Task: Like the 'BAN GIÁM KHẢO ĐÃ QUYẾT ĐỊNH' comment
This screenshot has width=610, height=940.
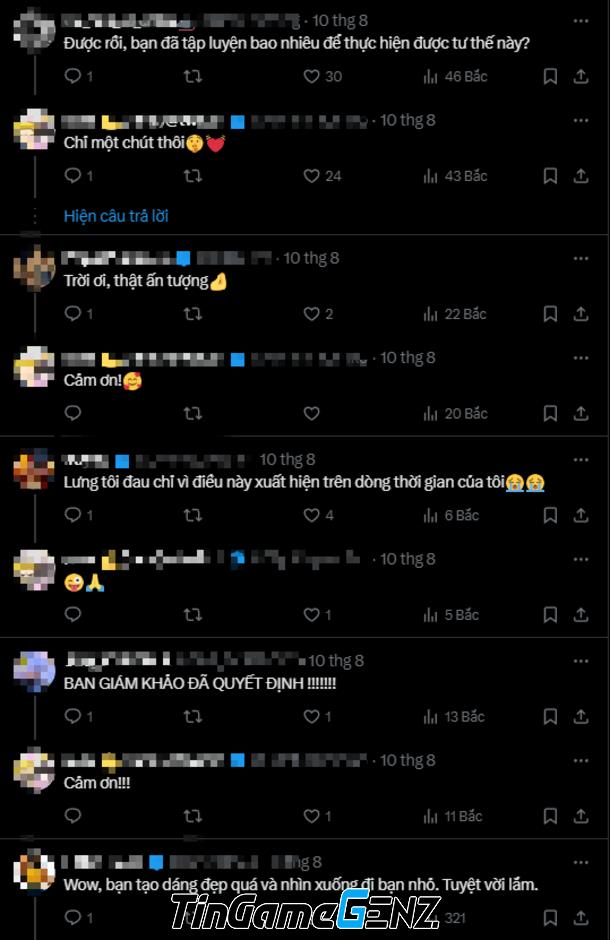Action: pos(311,716)
